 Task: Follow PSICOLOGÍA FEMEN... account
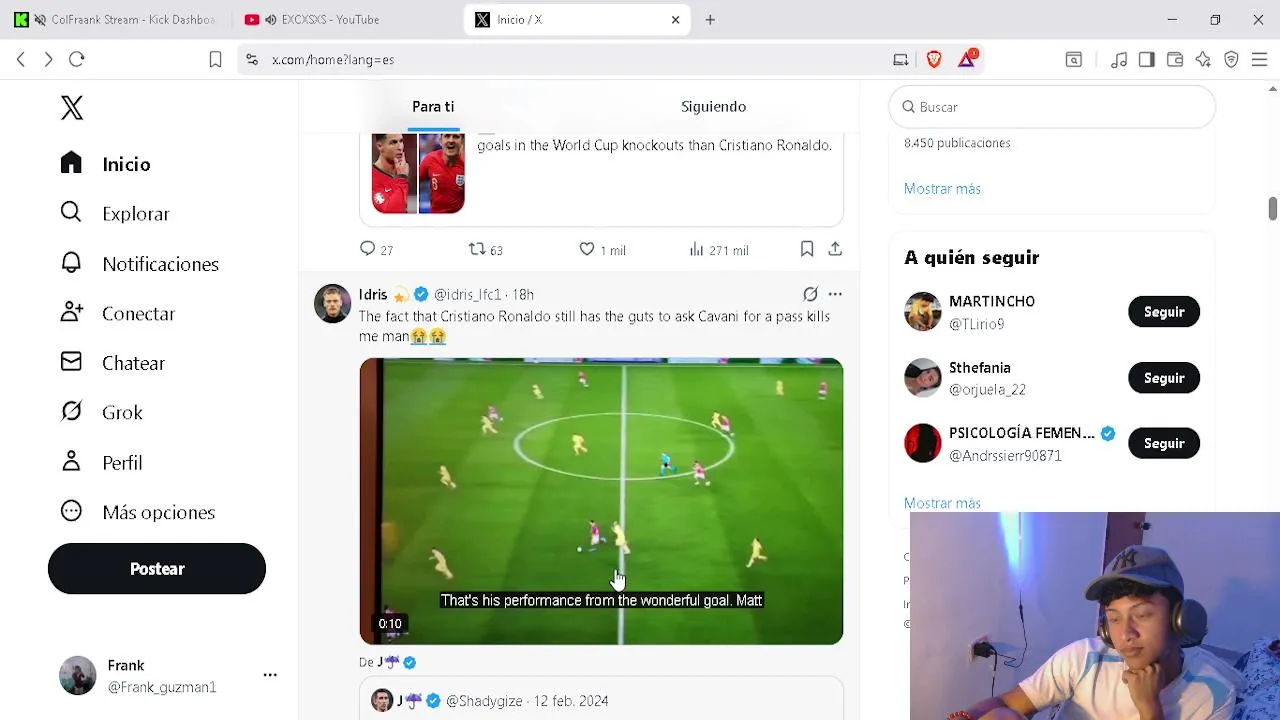tap(1163, 444)
